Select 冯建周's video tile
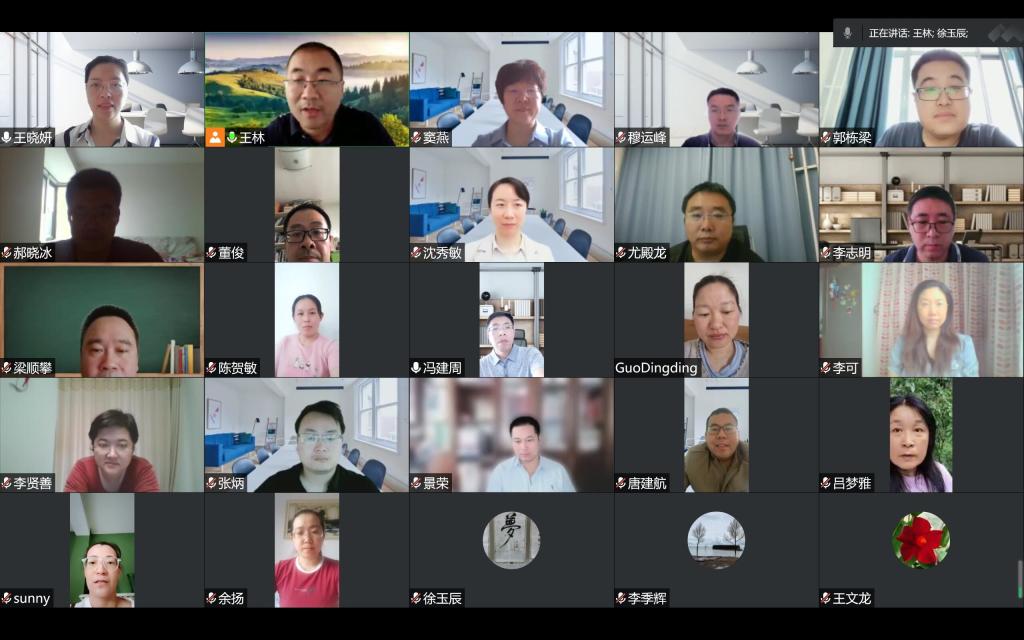This screenshot has width=1024, height=640. point(511,320)
